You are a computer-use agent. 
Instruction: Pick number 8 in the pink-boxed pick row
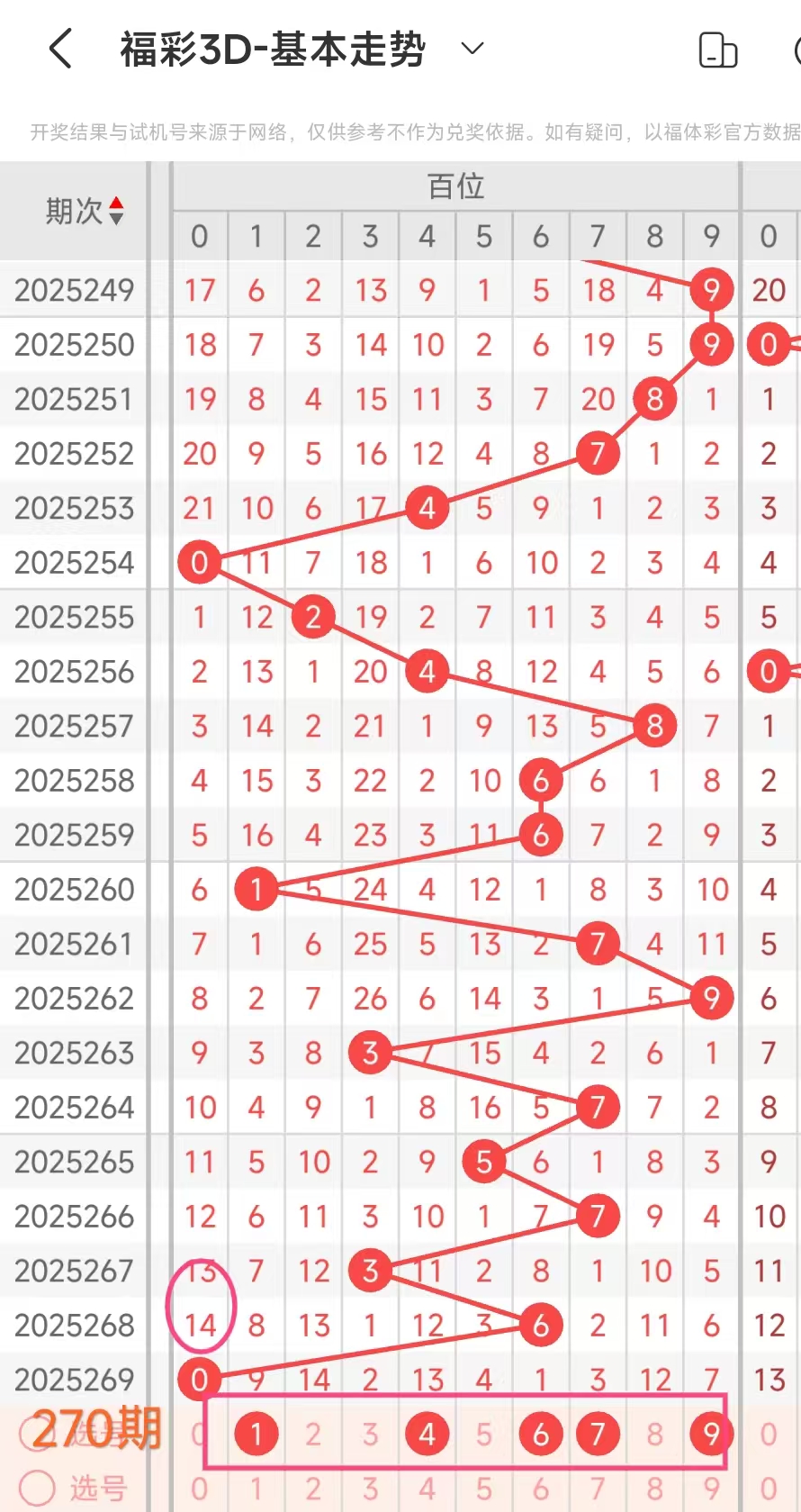click(654, 1434)
